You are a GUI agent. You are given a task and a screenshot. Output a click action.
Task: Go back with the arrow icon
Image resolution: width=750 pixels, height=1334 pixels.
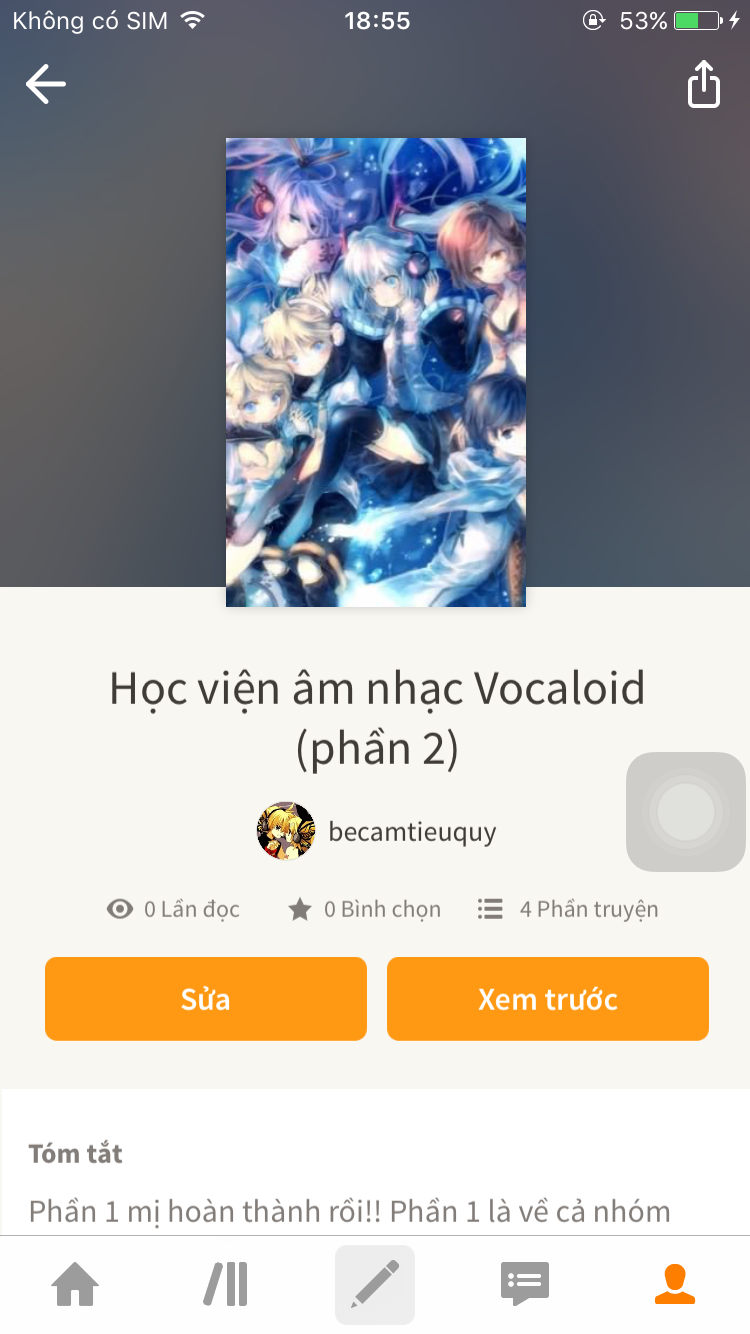click(x=46, y=84)
